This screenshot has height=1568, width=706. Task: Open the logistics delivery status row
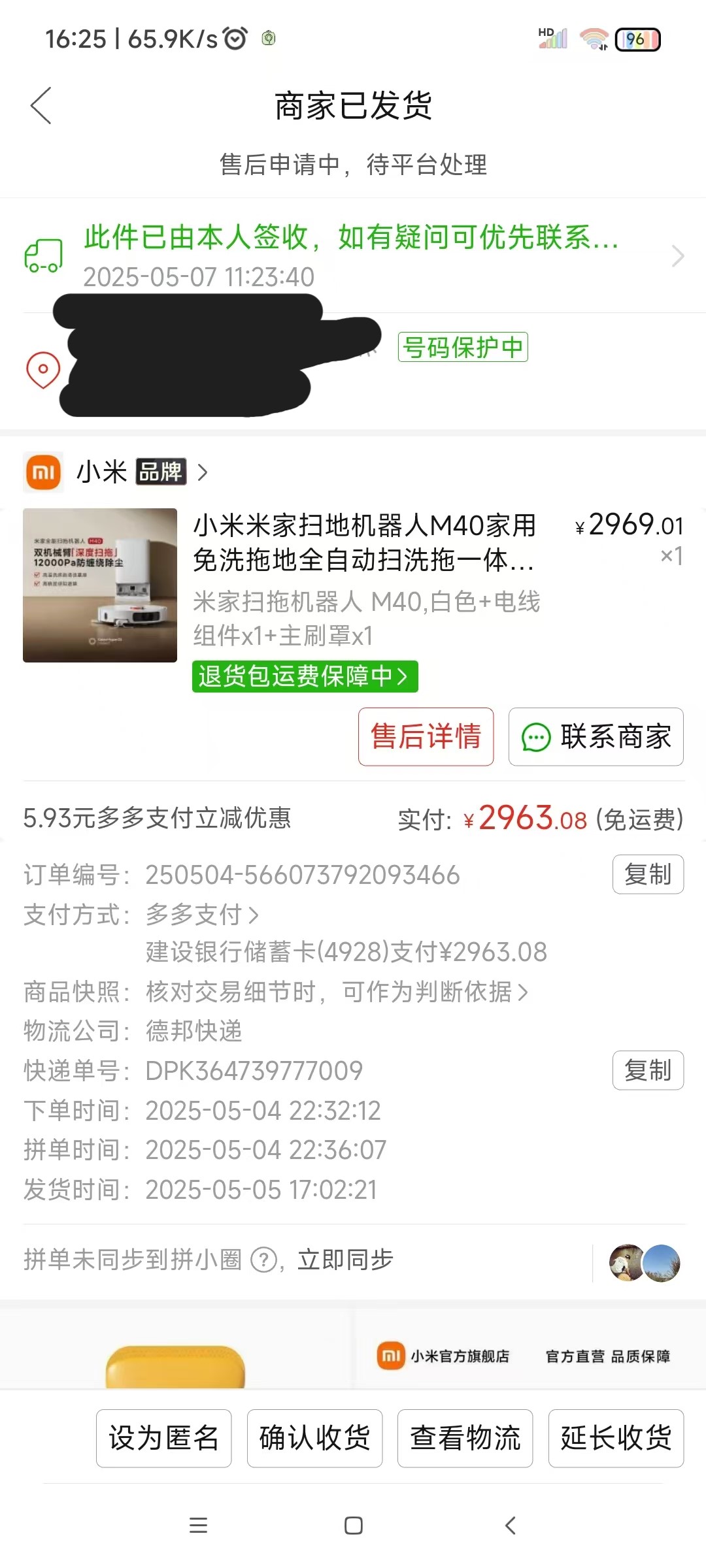tap(353, 255)
